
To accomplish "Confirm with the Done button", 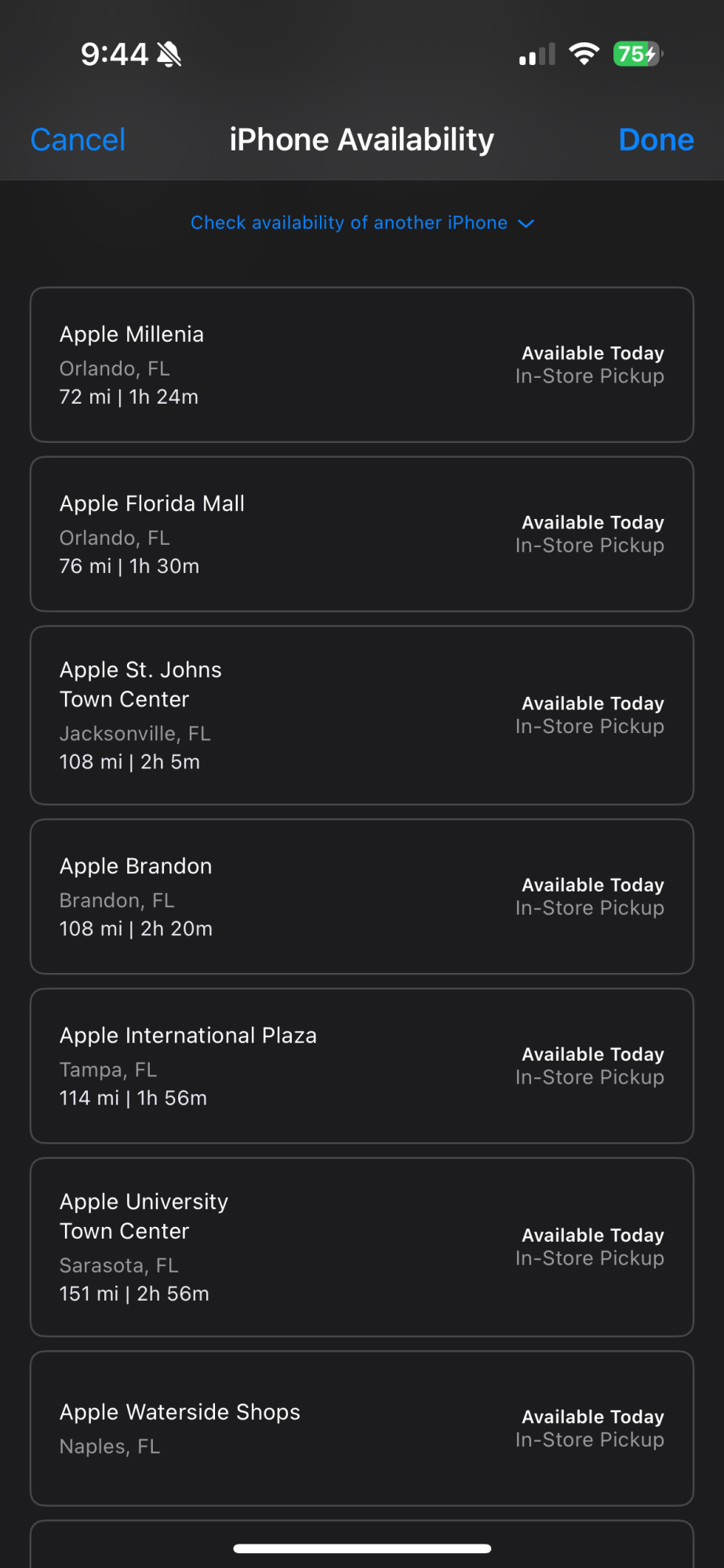I will pos(656,140).
